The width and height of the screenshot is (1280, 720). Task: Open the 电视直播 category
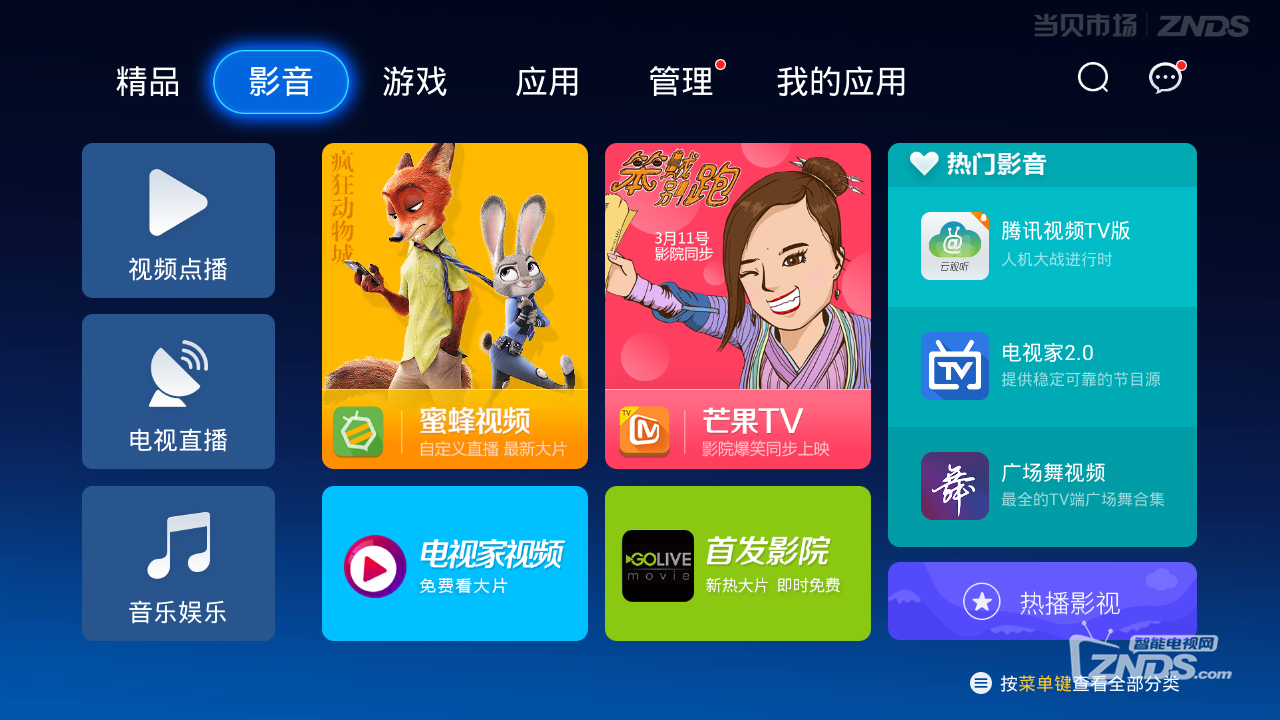point(178,391)
